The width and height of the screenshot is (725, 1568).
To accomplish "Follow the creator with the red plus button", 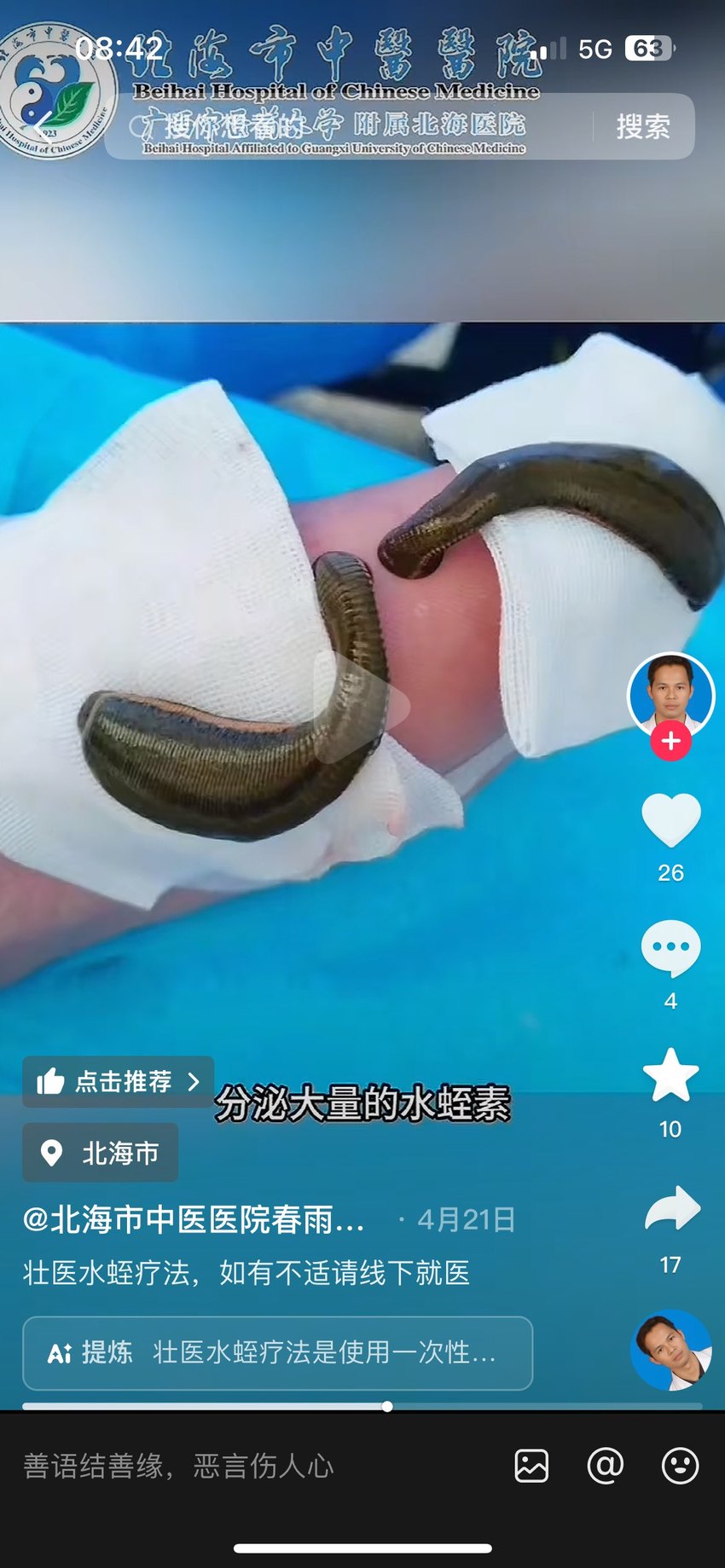I will pyautogui.click(x=670, y=741).
